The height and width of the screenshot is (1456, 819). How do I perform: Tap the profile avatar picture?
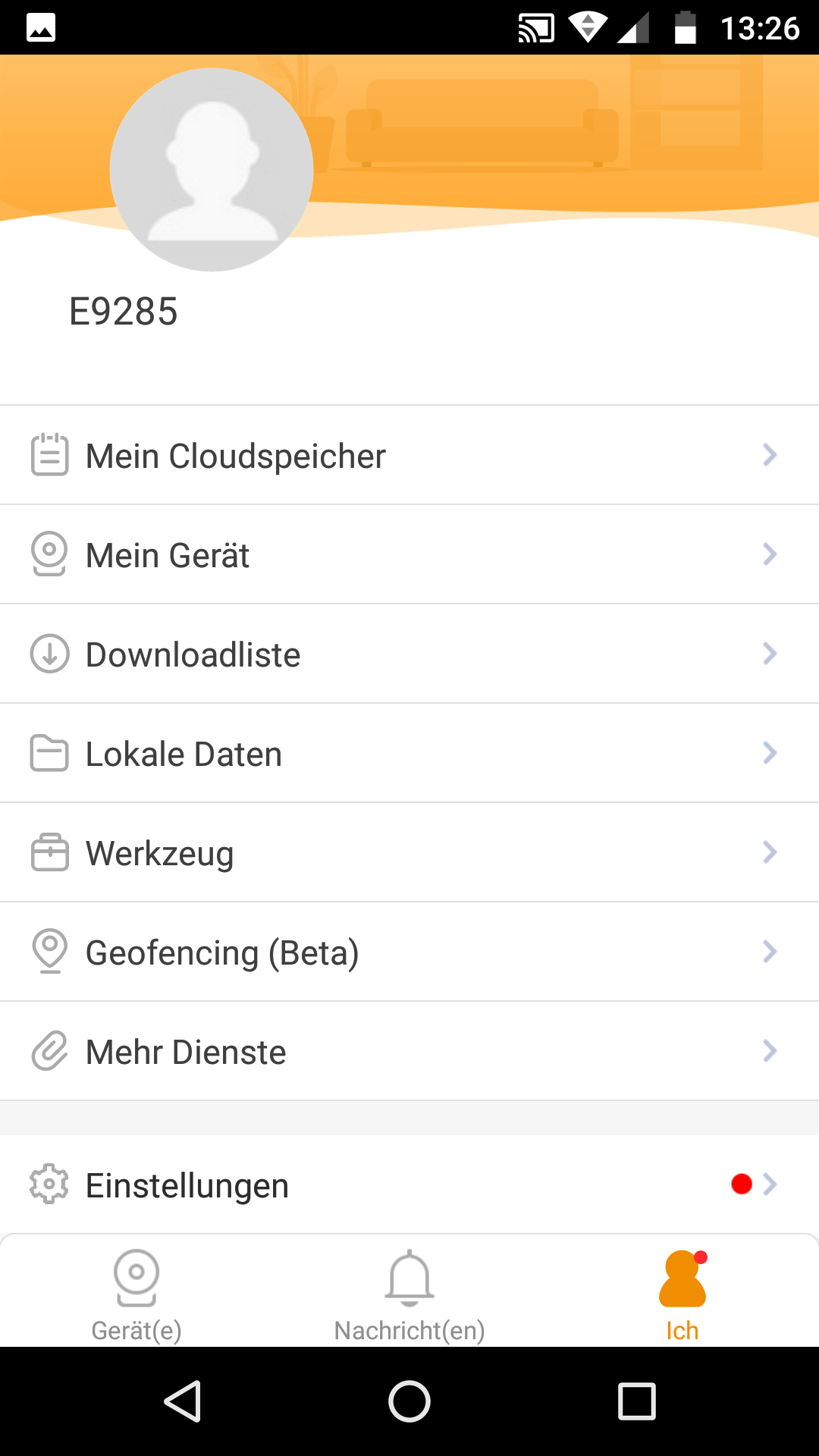(212, 170)
